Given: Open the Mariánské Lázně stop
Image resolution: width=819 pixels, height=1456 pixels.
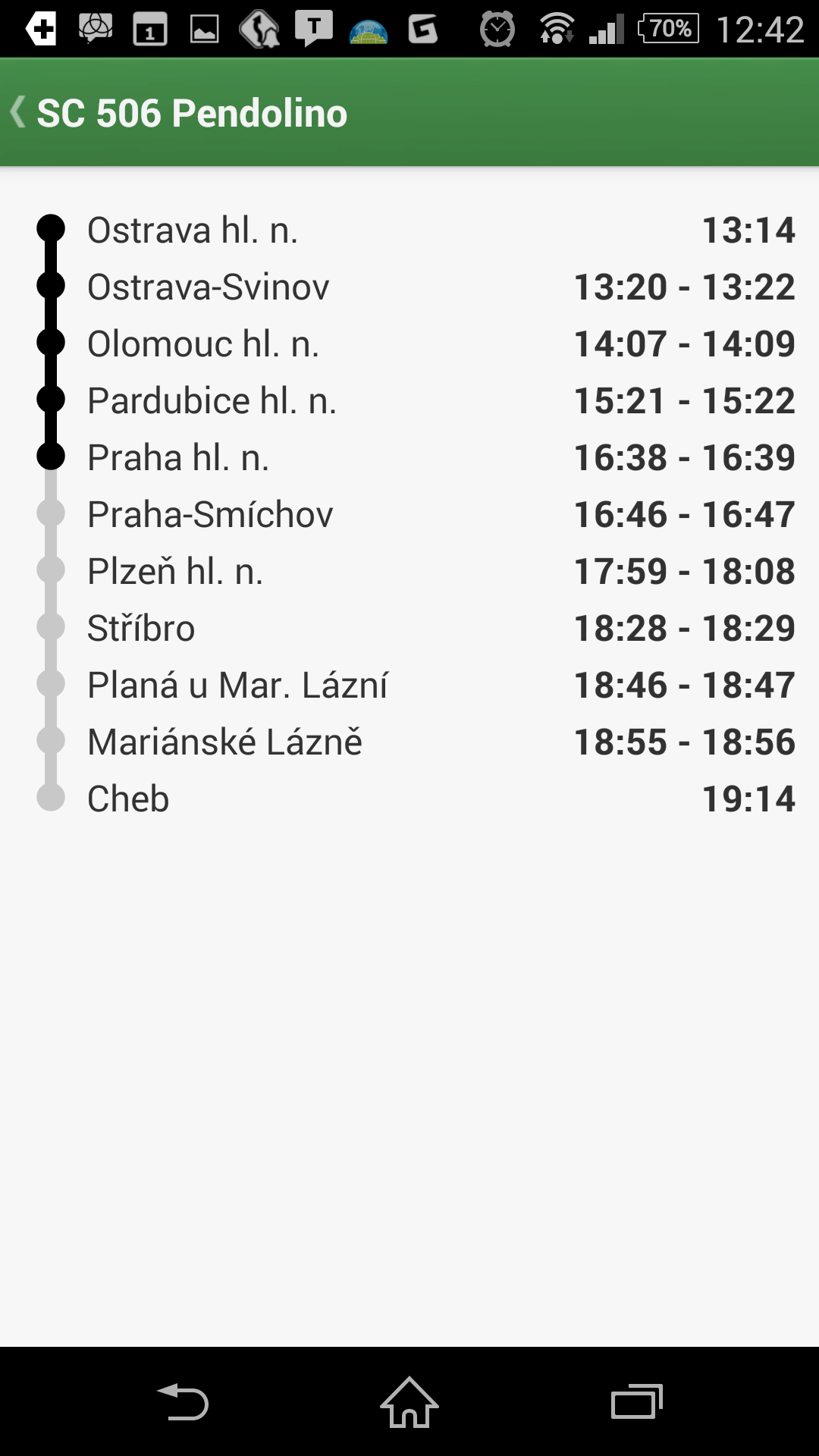Looking at the screenshot, I should (409, 742).
